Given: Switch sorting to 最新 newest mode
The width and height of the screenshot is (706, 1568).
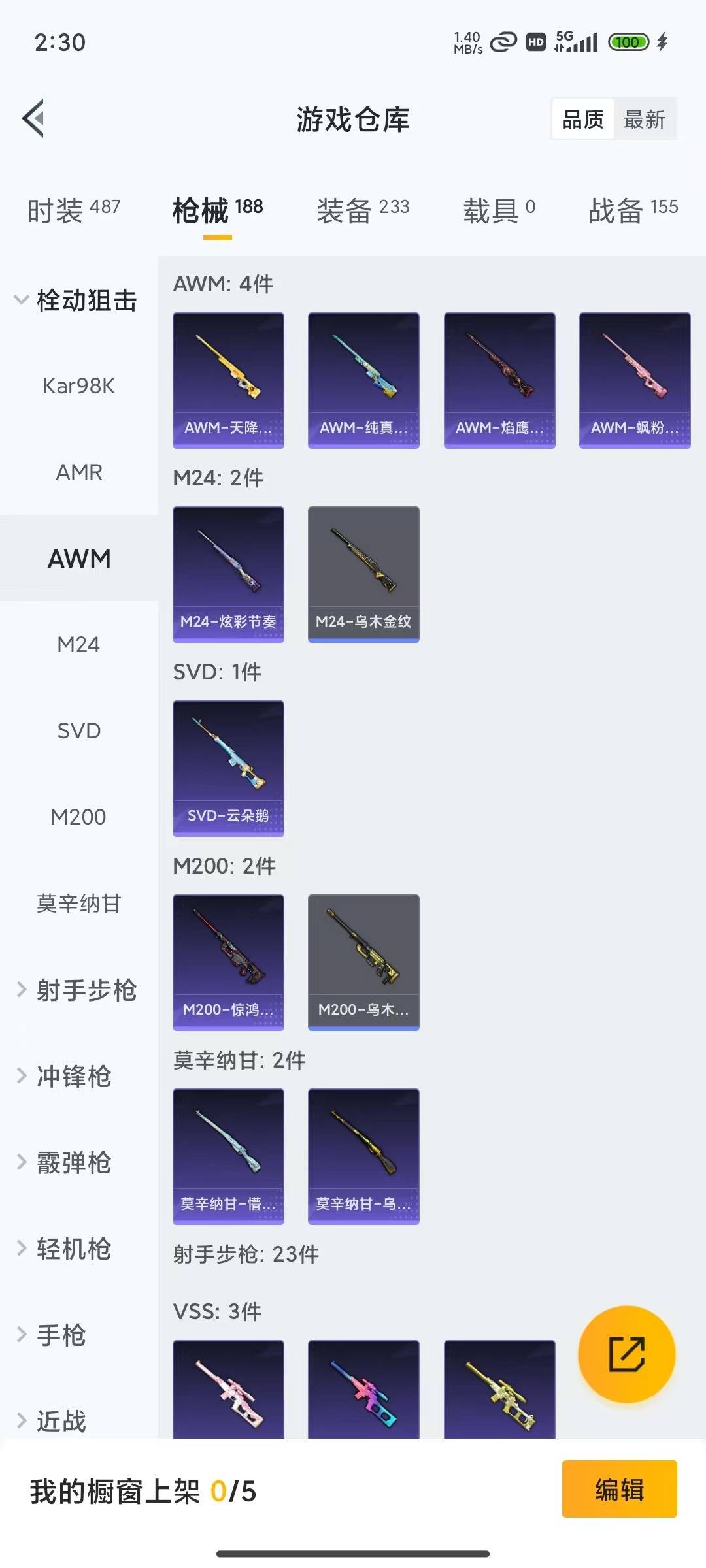Looking at the screenshot, I should click(x=646, y=119).
